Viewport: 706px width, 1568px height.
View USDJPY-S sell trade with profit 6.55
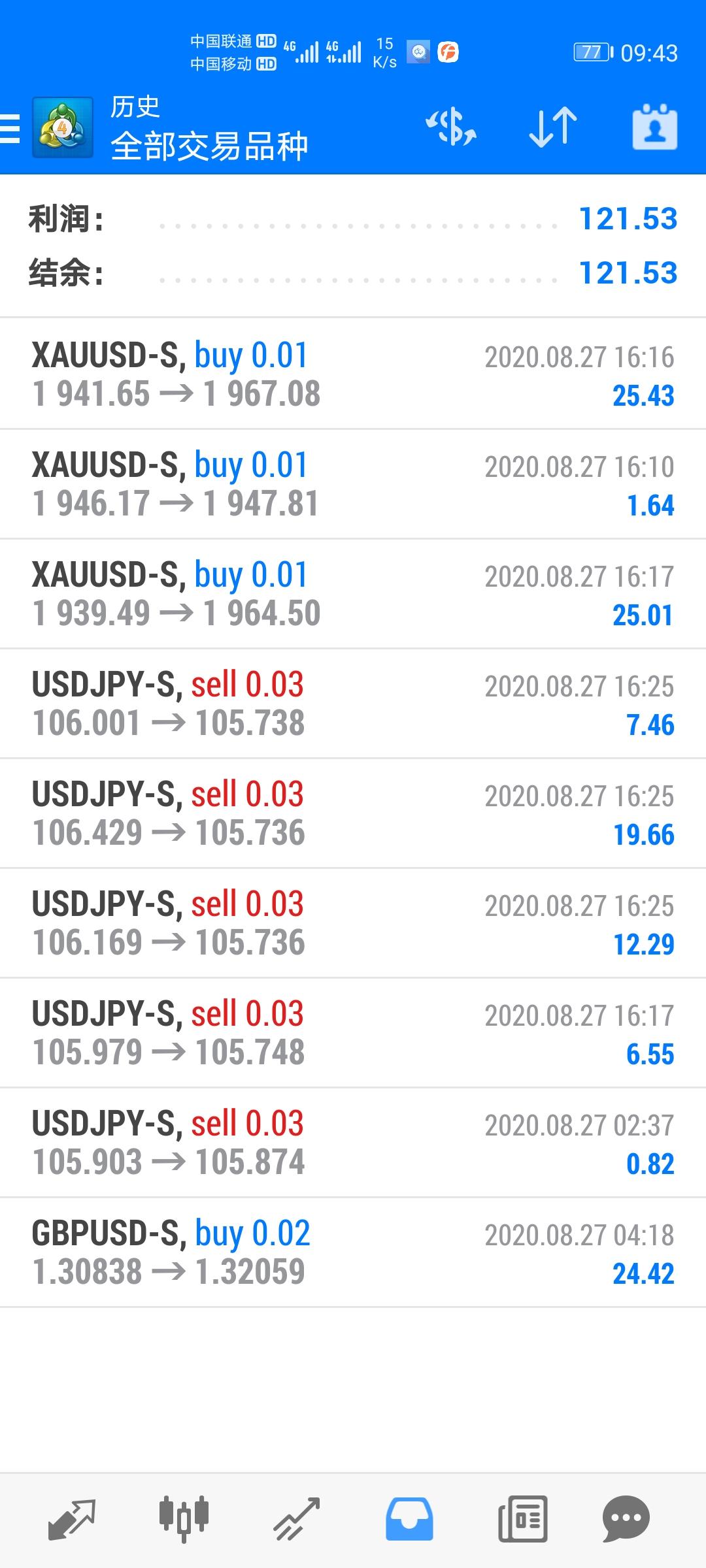353,1033
